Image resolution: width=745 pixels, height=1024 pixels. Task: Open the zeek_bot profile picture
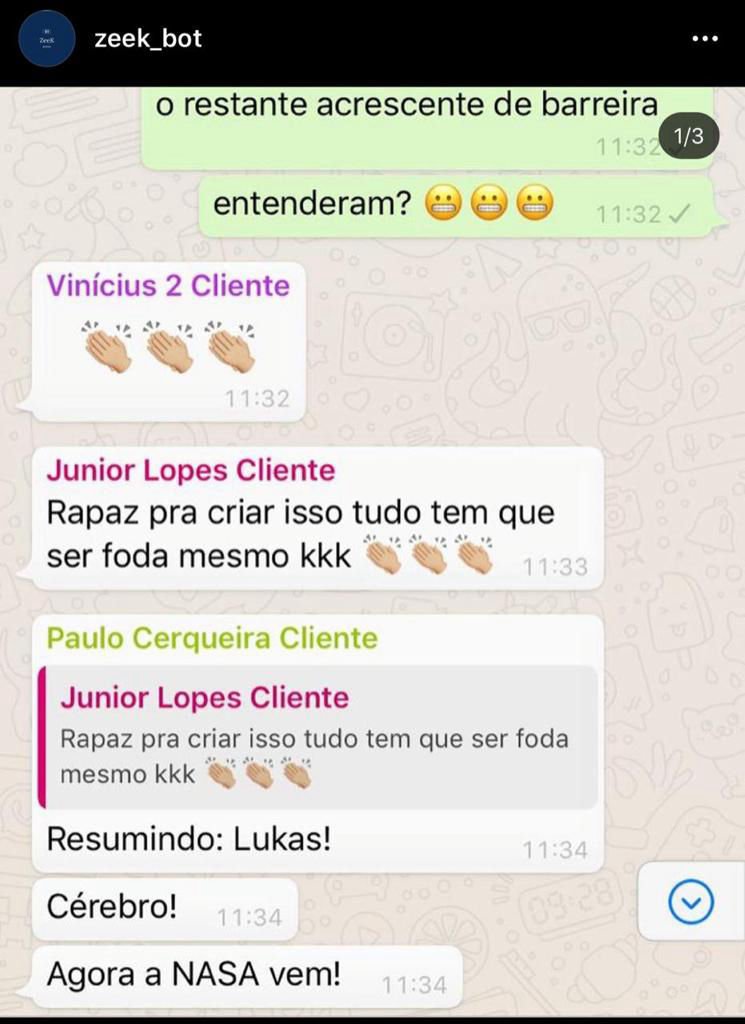tap(48, 39)
